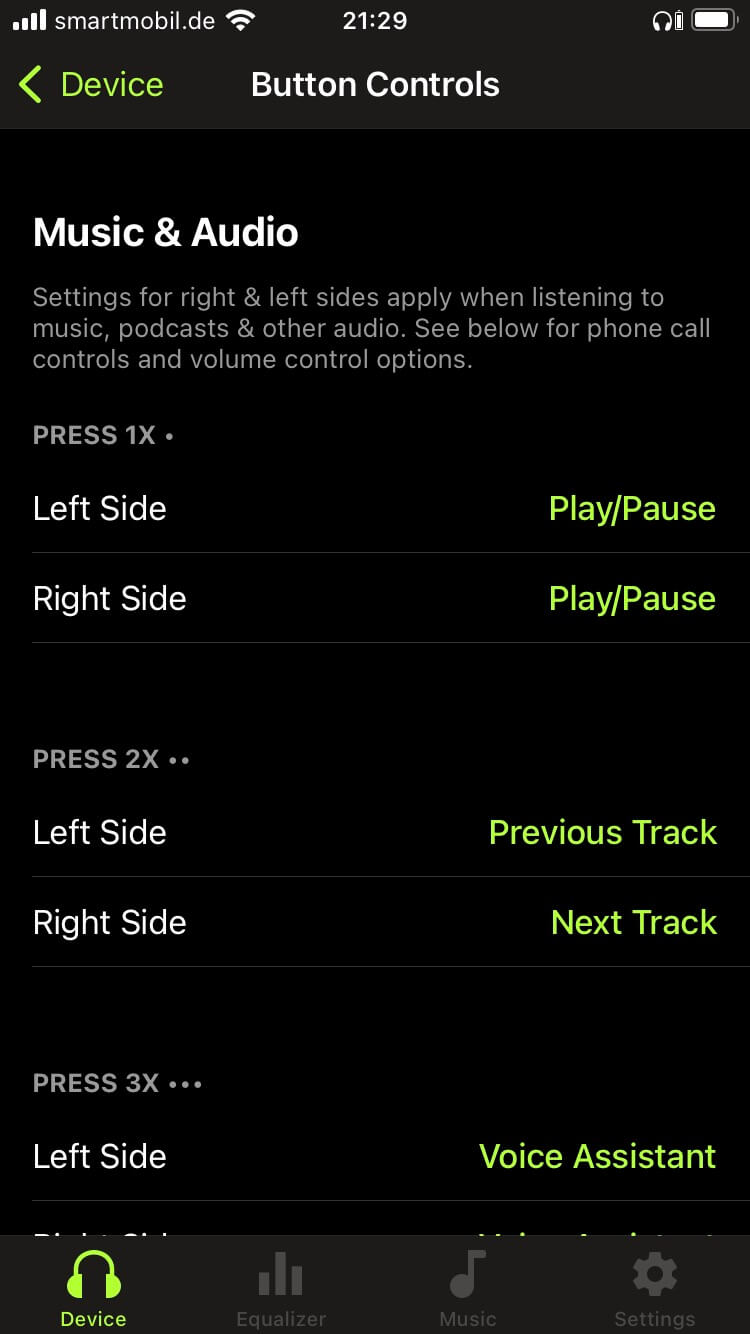Select the Device tab

coord(94,1290)
